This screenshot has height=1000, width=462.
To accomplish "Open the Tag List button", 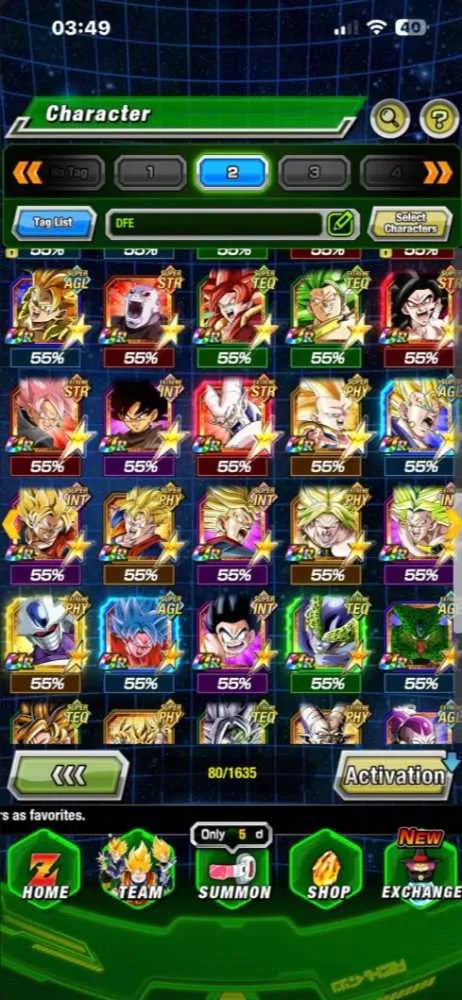I will click(54, 223).
